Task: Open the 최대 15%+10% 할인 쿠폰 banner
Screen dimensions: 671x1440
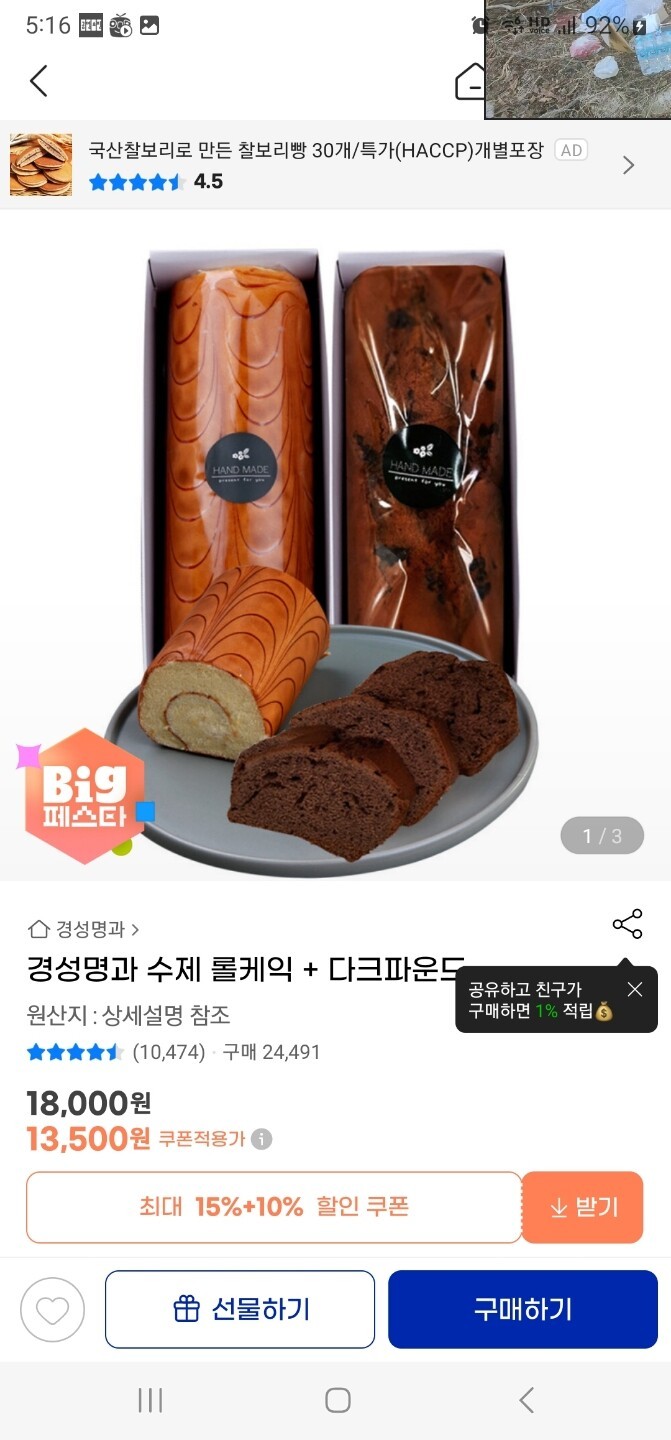Action: 273,1207
